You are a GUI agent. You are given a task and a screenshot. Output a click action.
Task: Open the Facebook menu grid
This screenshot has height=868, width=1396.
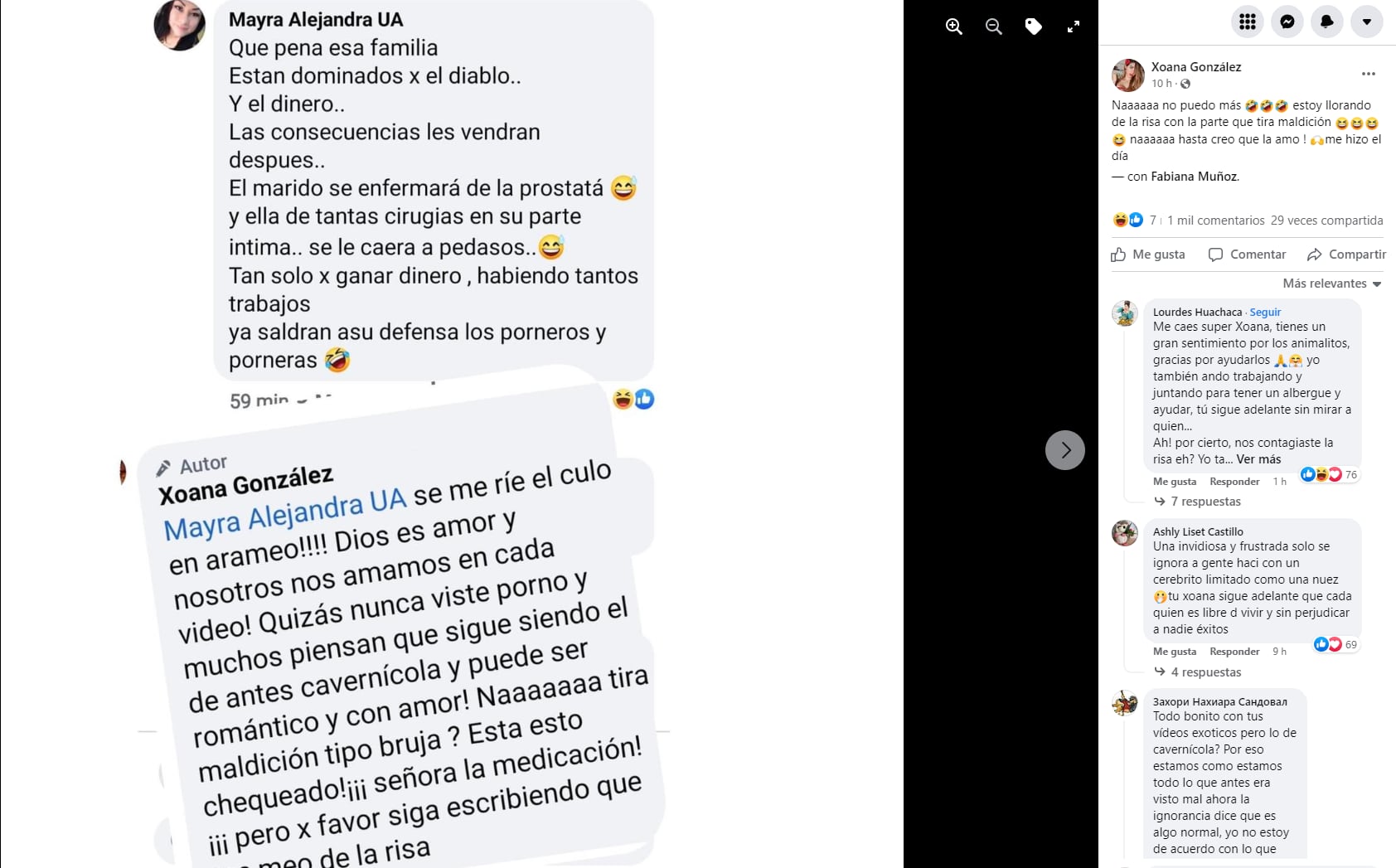1248,22
